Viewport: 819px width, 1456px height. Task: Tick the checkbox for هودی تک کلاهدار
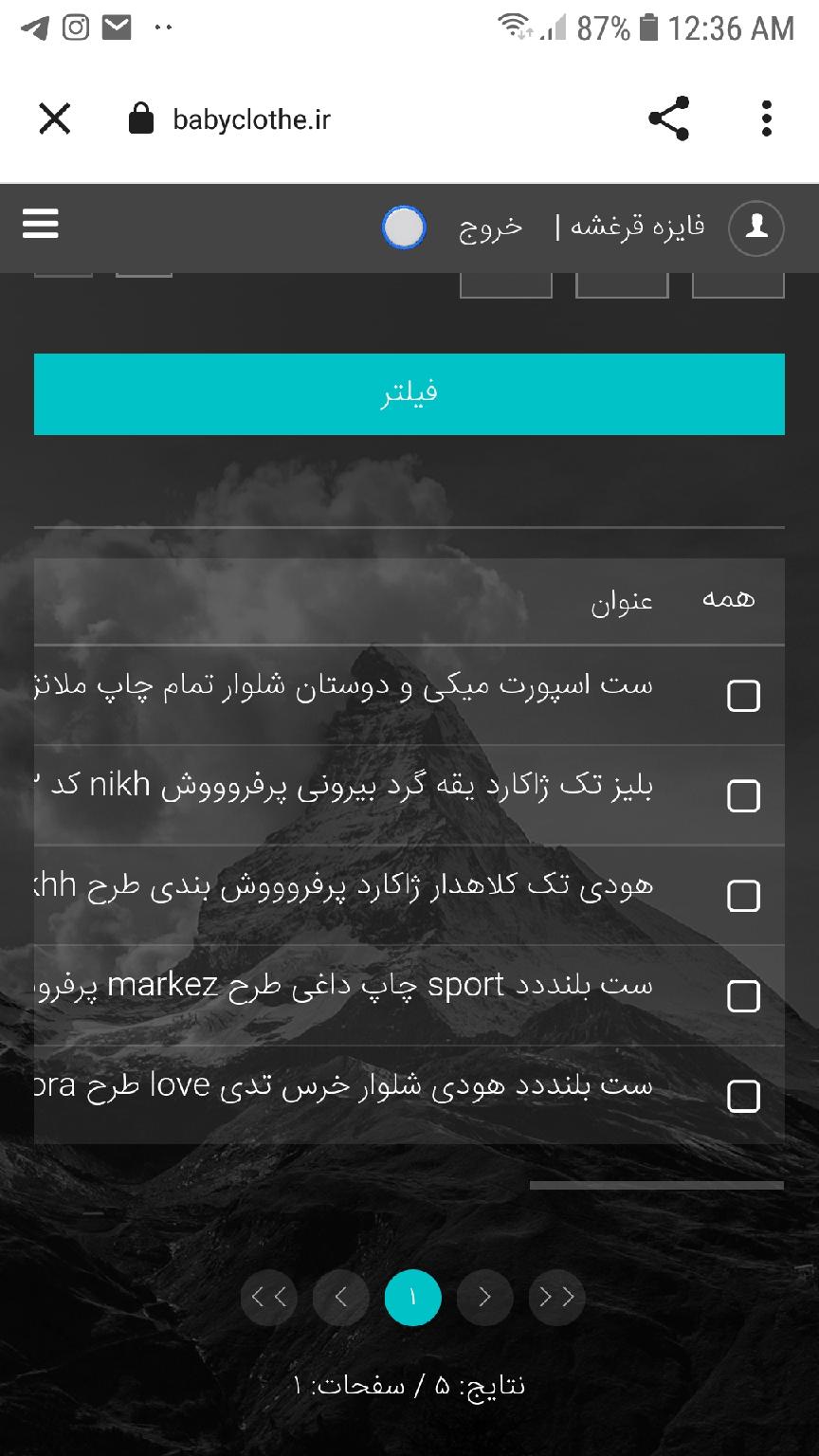pyautogui.click(x=743, y=896)
